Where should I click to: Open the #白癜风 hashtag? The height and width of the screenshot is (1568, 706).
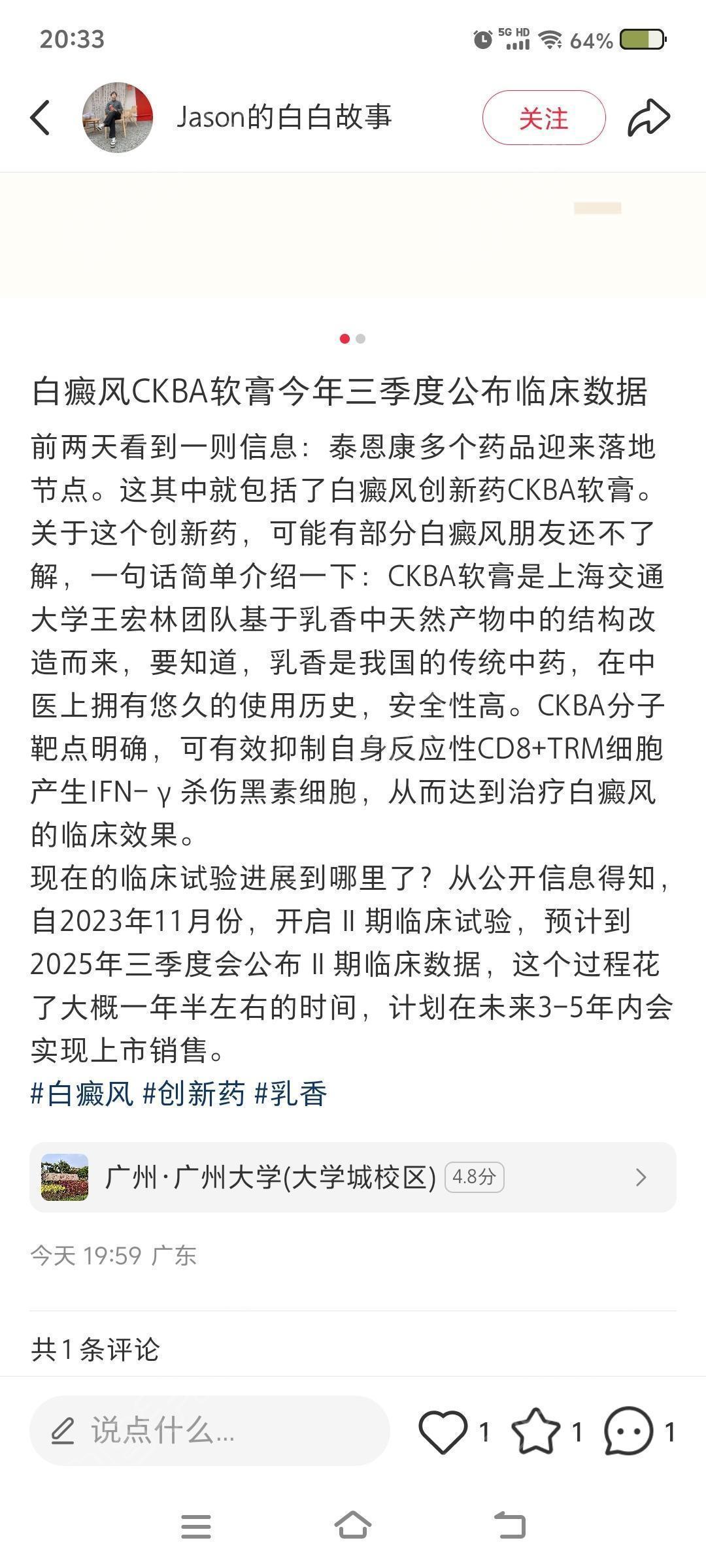[x=82, y=1094]
